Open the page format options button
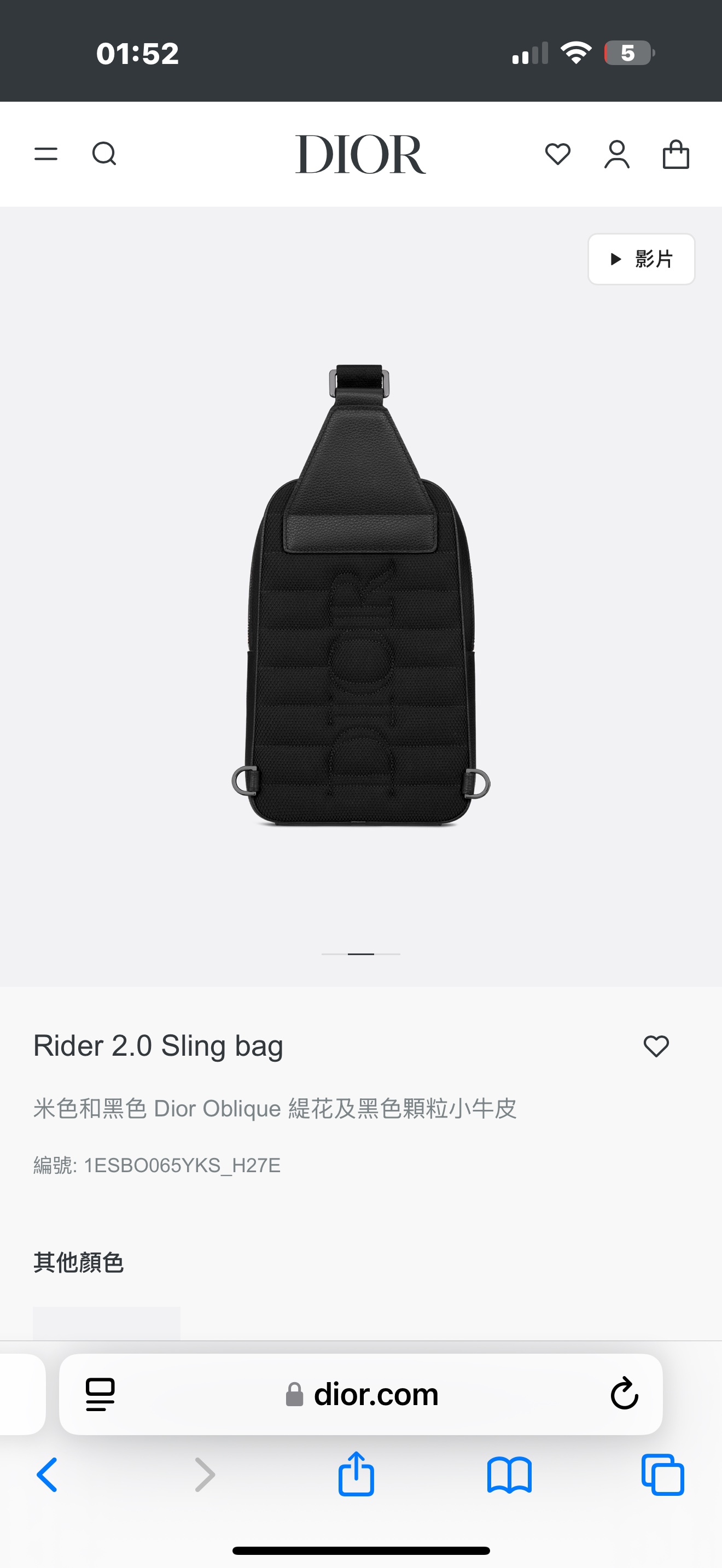This screenshot has width=722, height=1568. [x=101, y=1394]
